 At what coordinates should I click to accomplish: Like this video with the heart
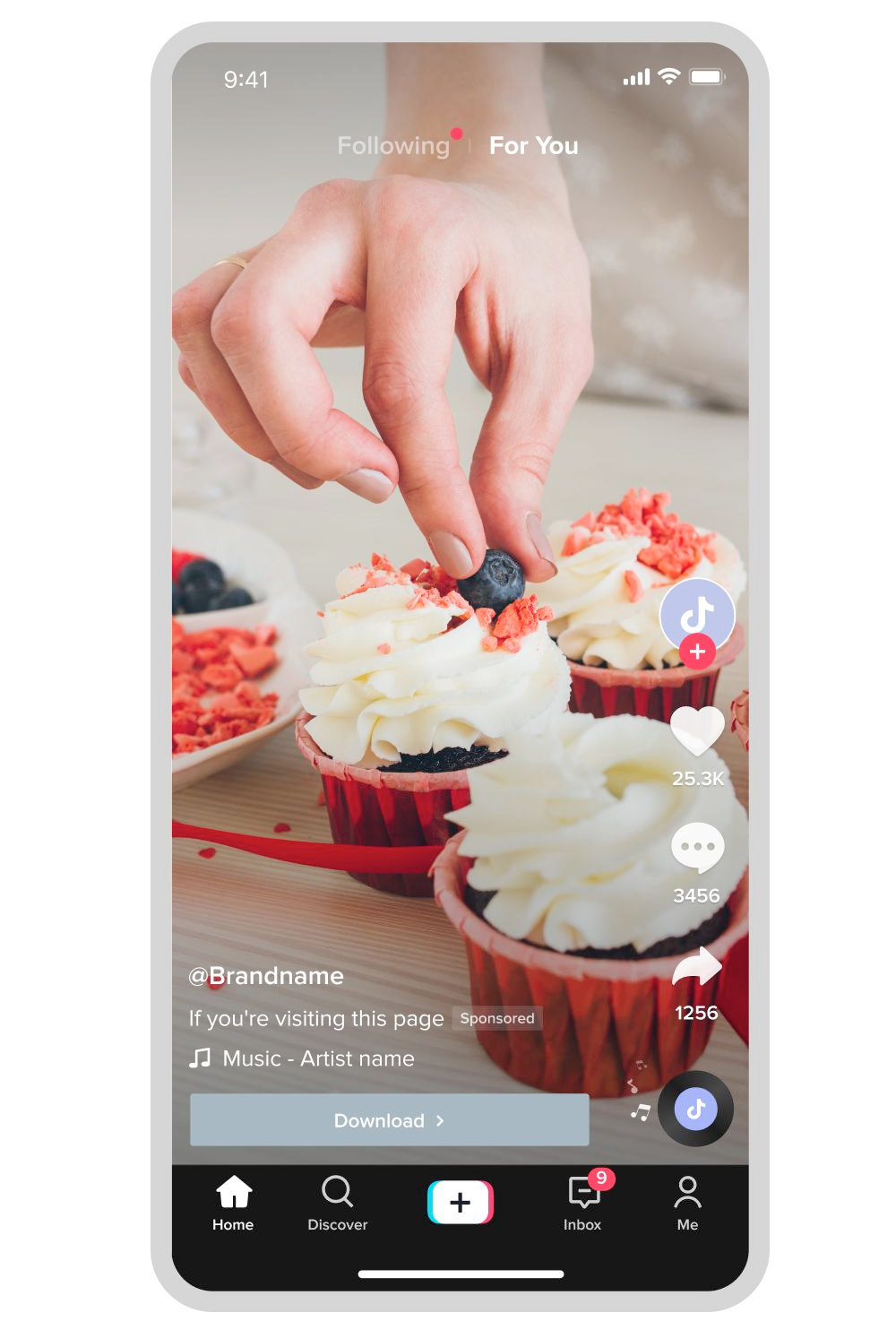(697, 730)
